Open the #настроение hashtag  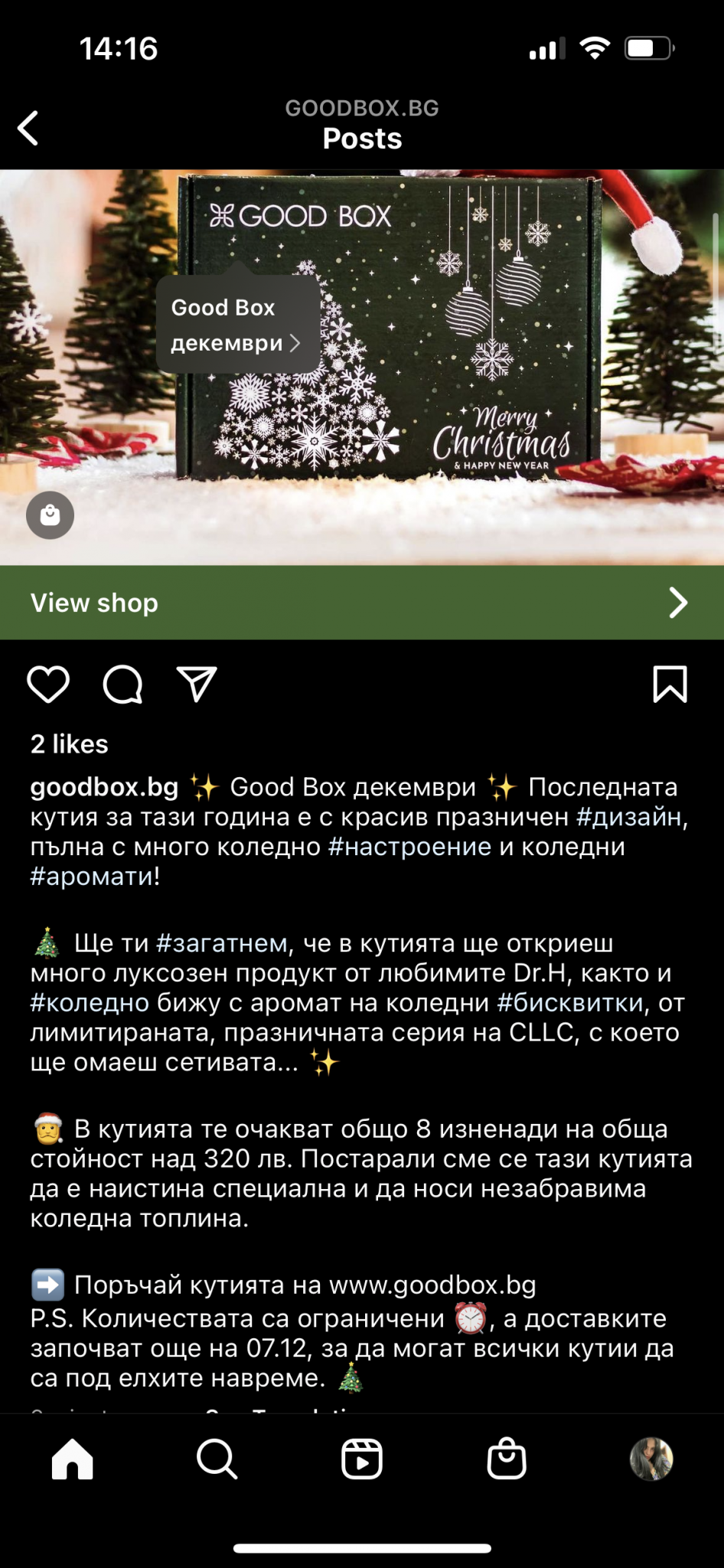click(x=409, y=847)
